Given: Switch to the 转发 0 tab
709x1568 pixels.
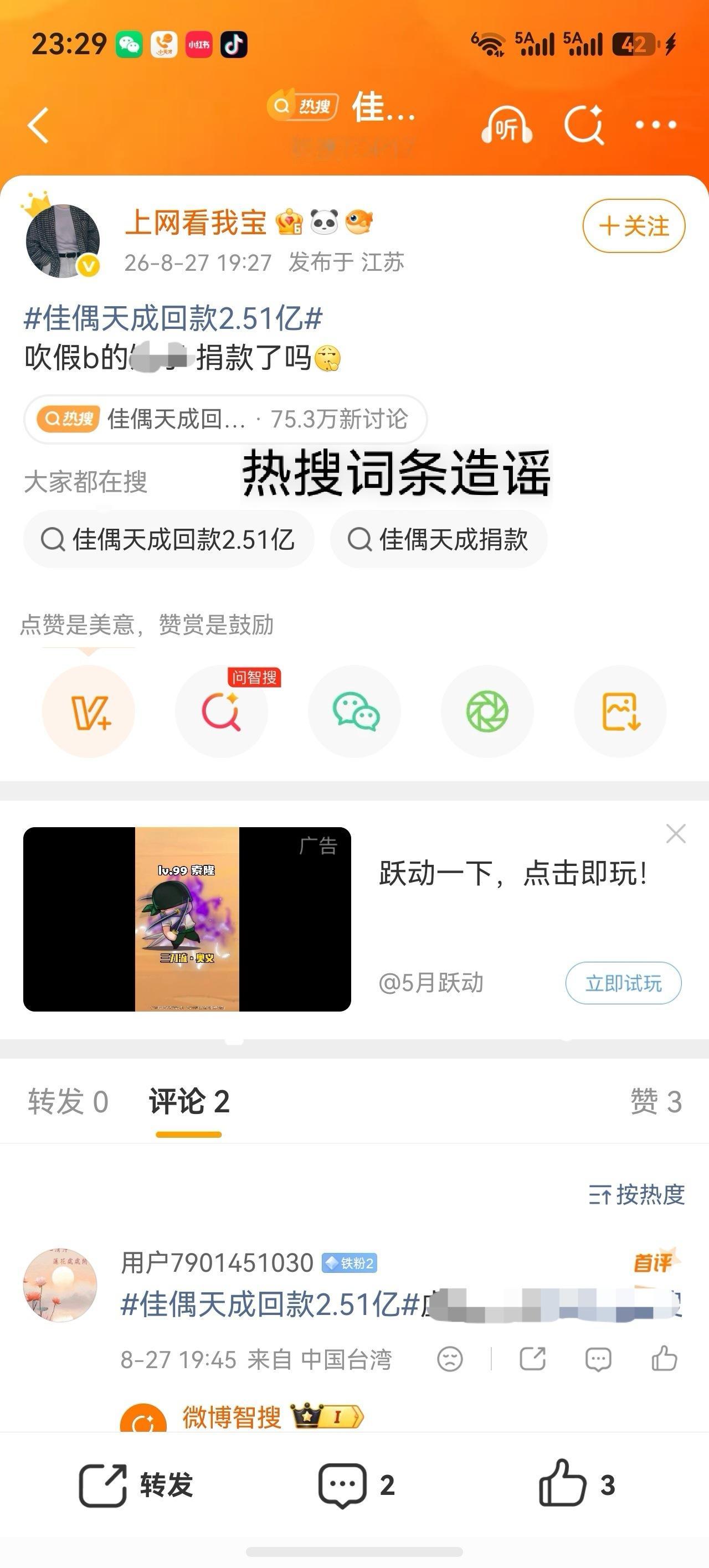Looking at the screenshot, I should tap(68, 1102).
